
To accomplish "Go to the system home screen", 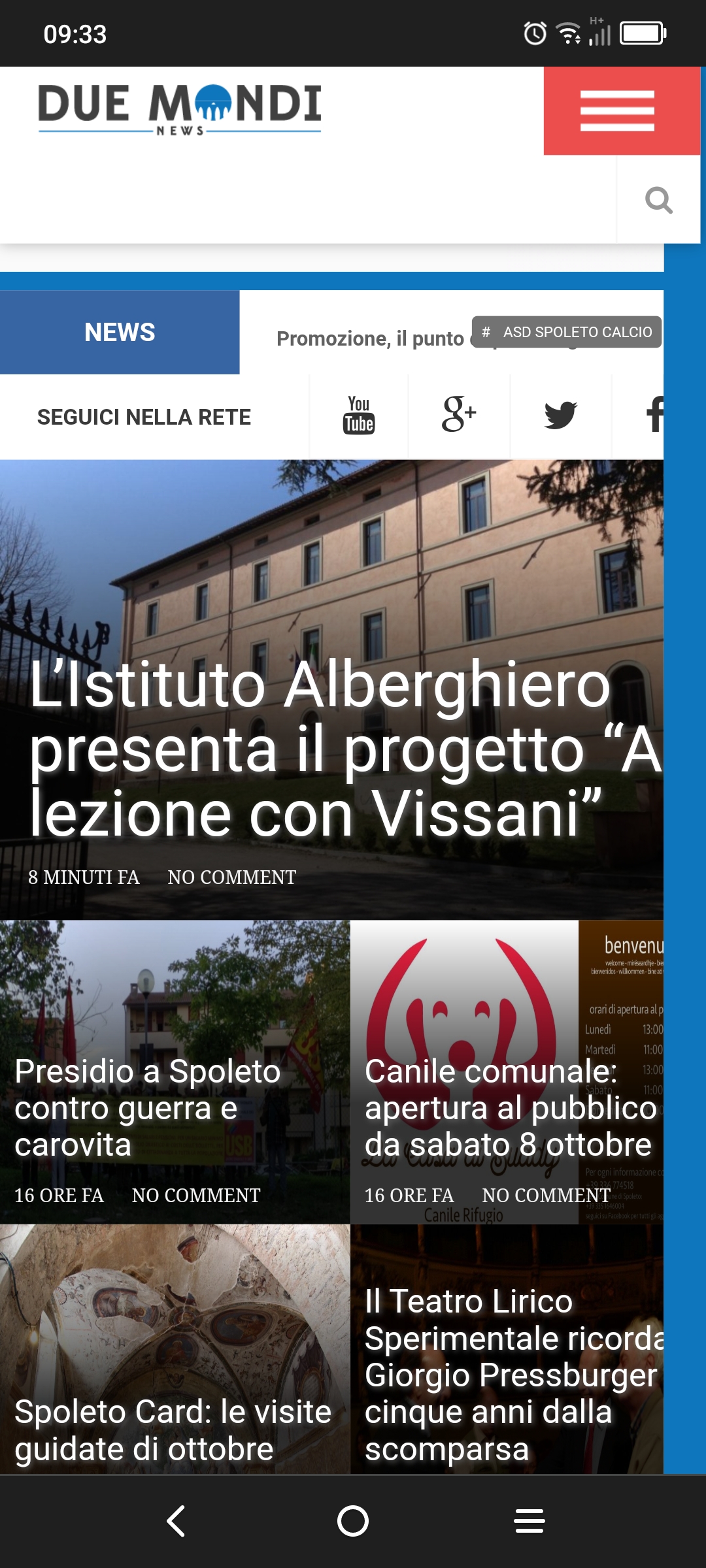I will [353, 1521].
